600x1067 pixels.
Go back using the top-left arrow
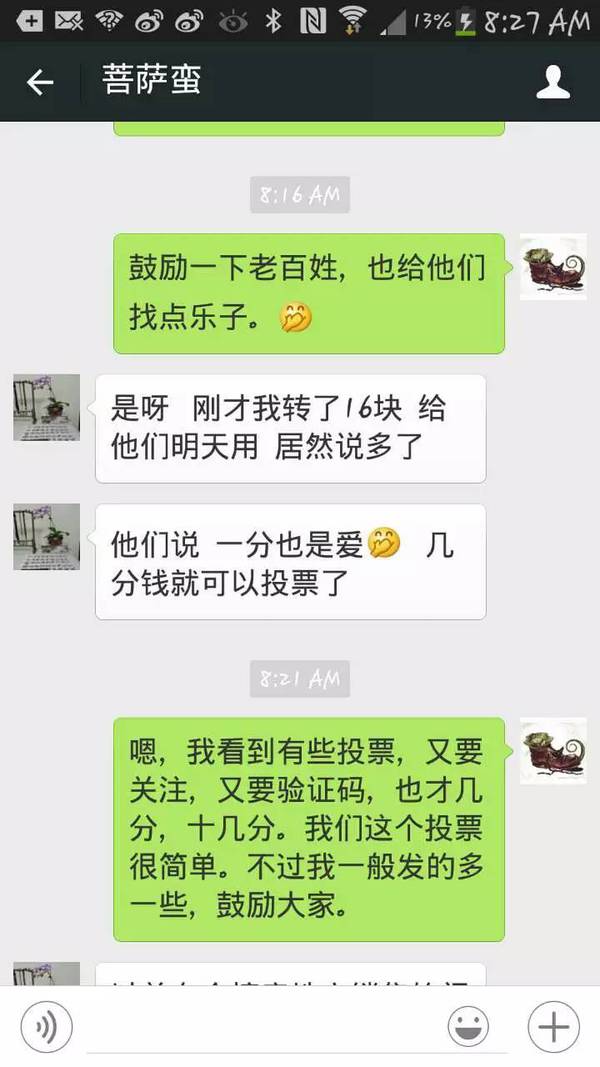pyautogui.click(x=40, y=82)
